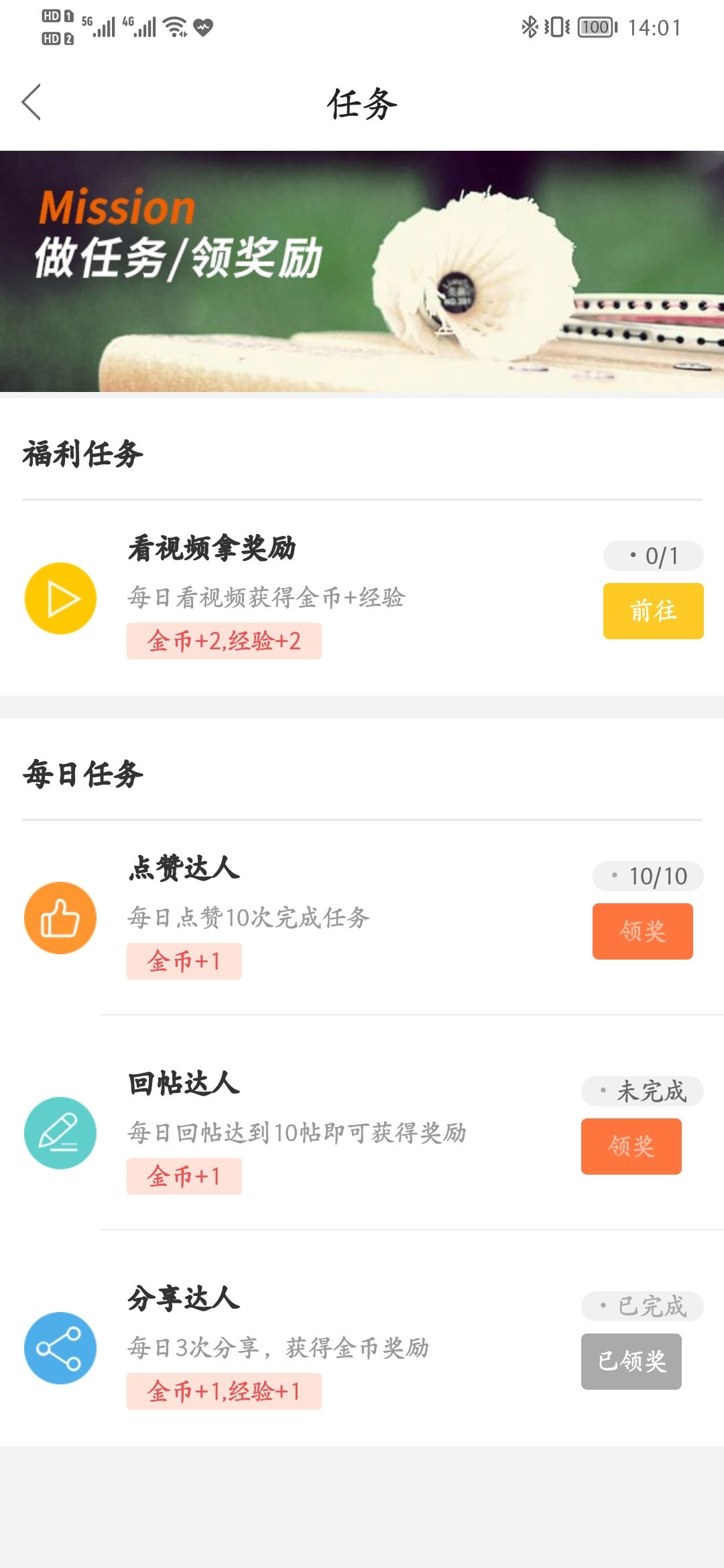Viewport: 724px width, 1568px height.
Task: Claim 领奖 reward for 点赞达人
Action: (x=642, y=931)
